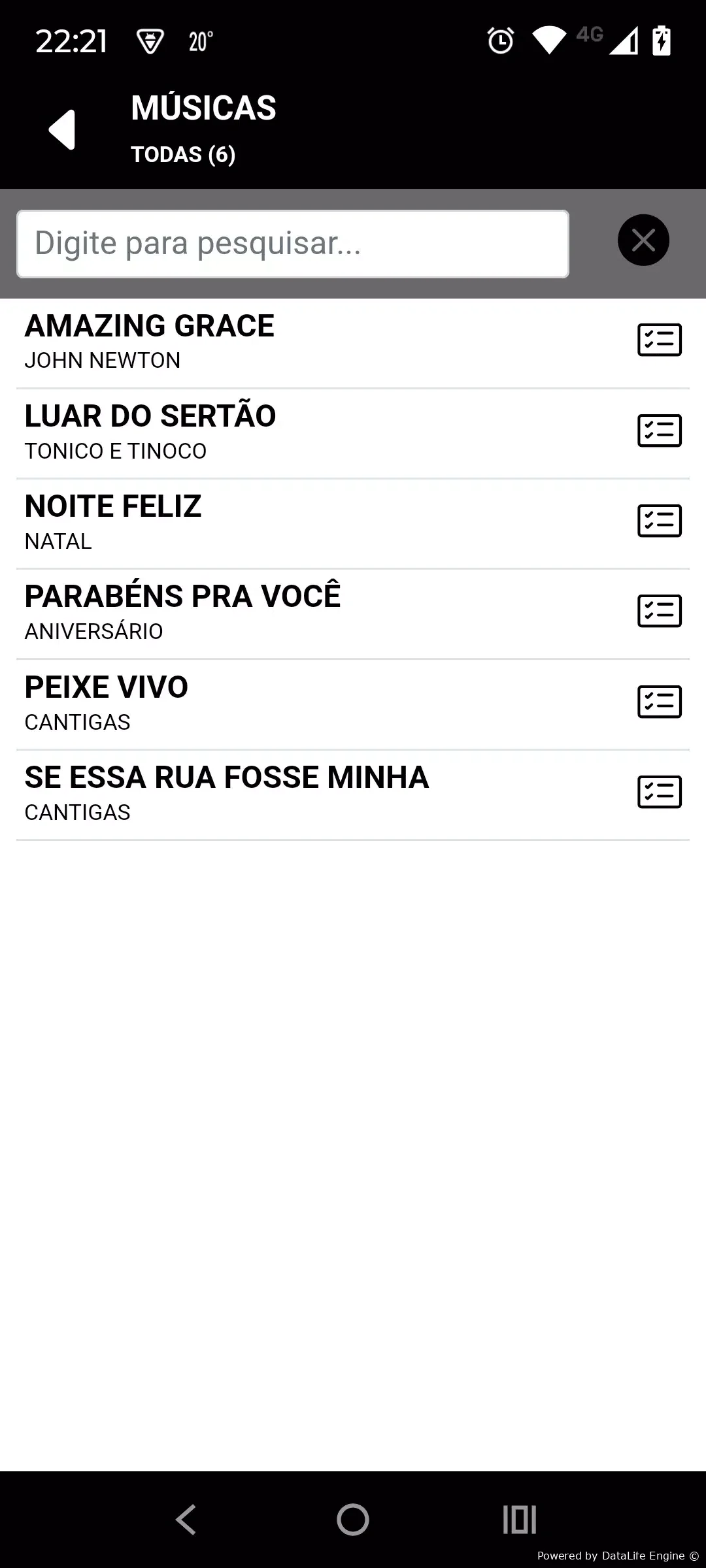Open the recent apps overview
The width and height of the screenshot is (706, 1568).
click(x=520, y=1519)
